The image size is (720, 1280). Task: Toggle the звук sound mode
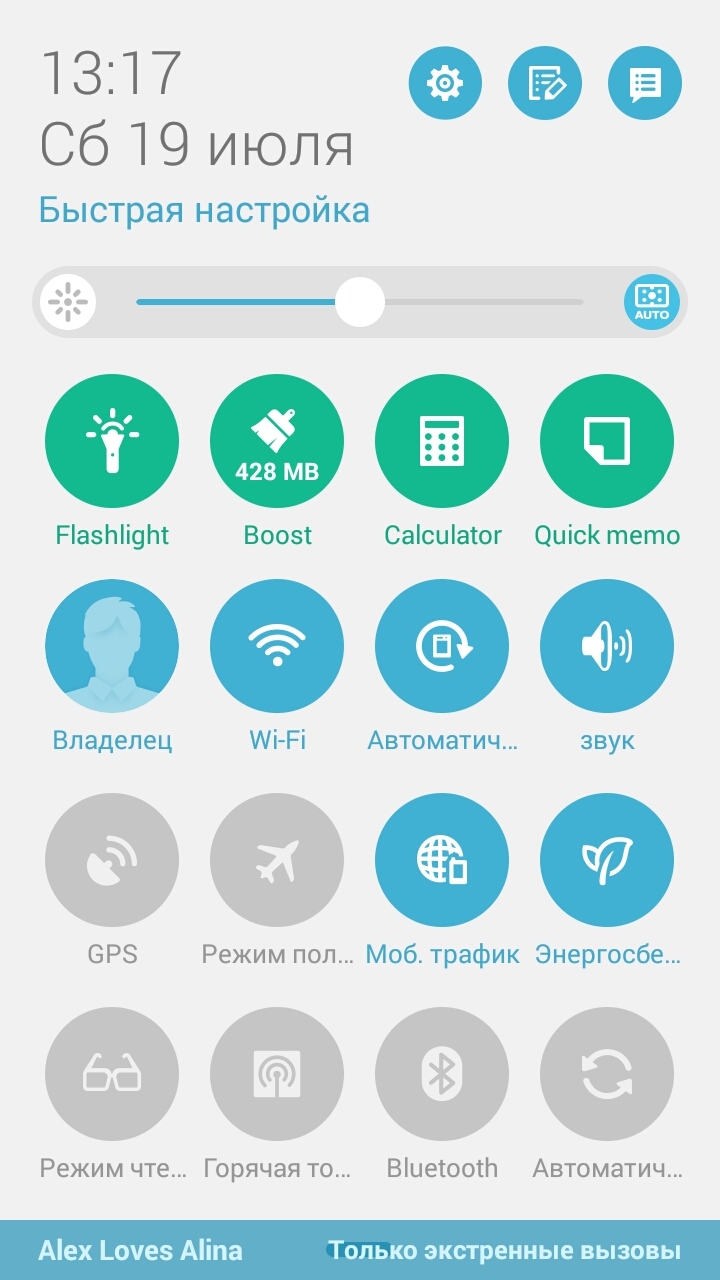[607, 646]
